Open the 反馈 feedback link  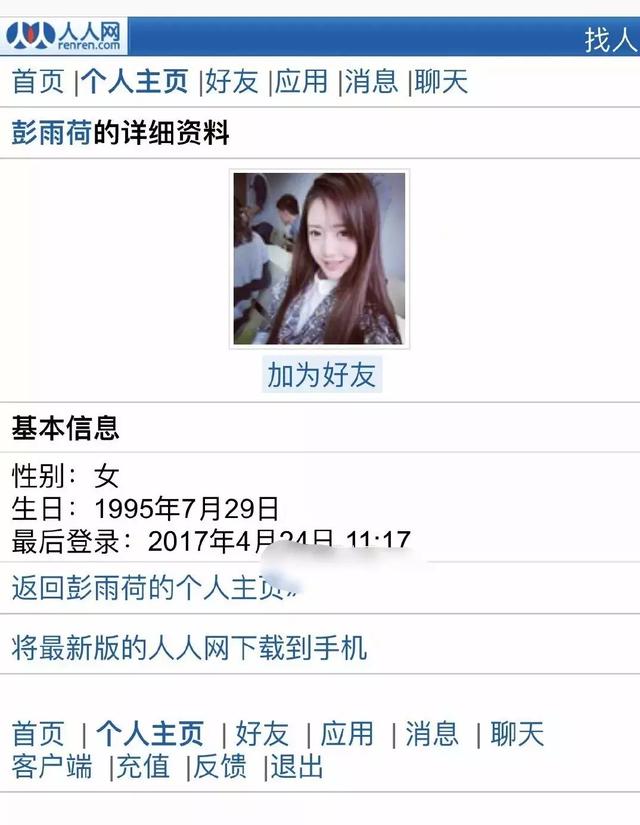pyautogui.click(x=219, y=767)
